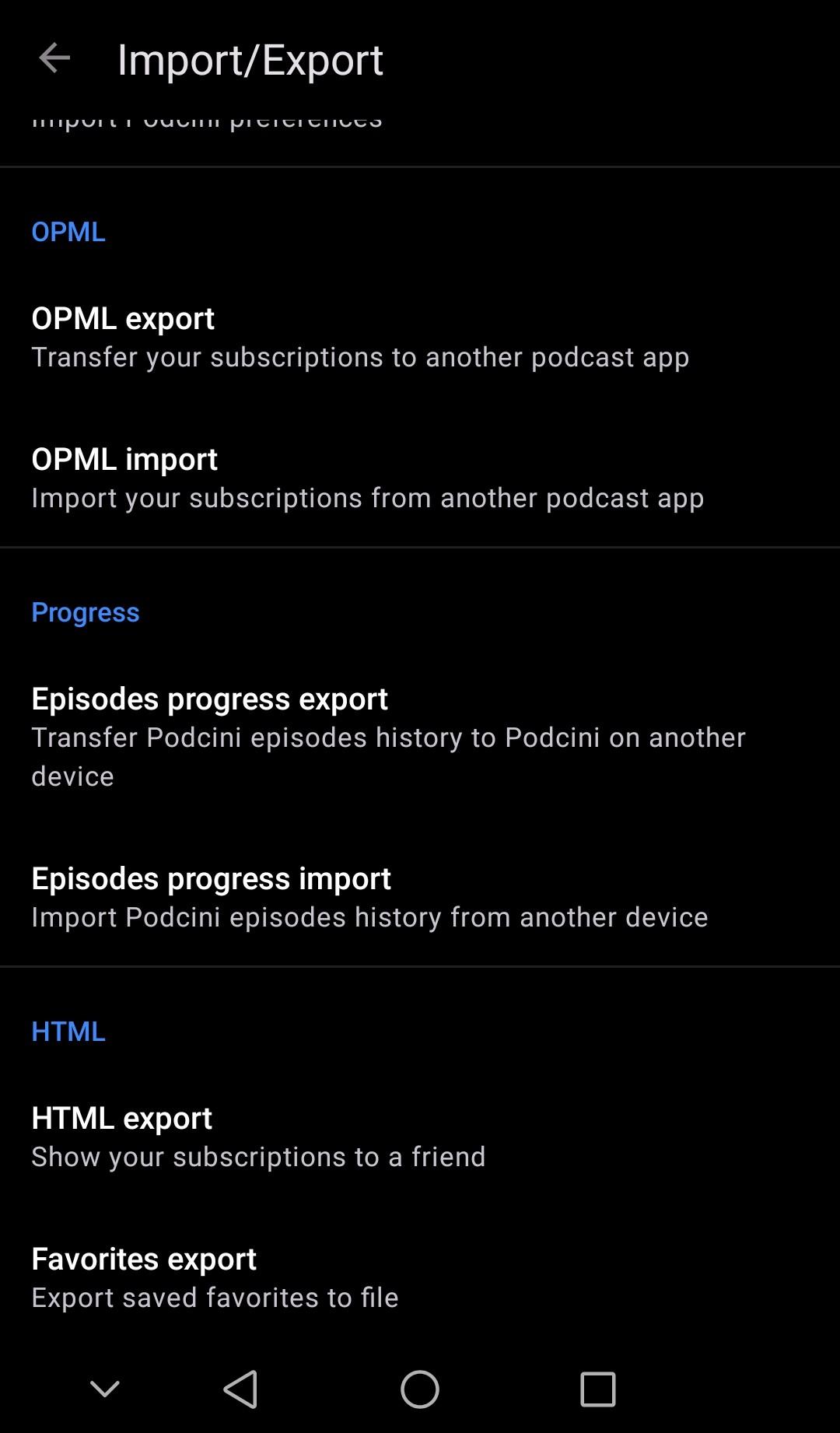Go back from Import/Export screen
The image size is (840, 1433).
pos(54,58)
